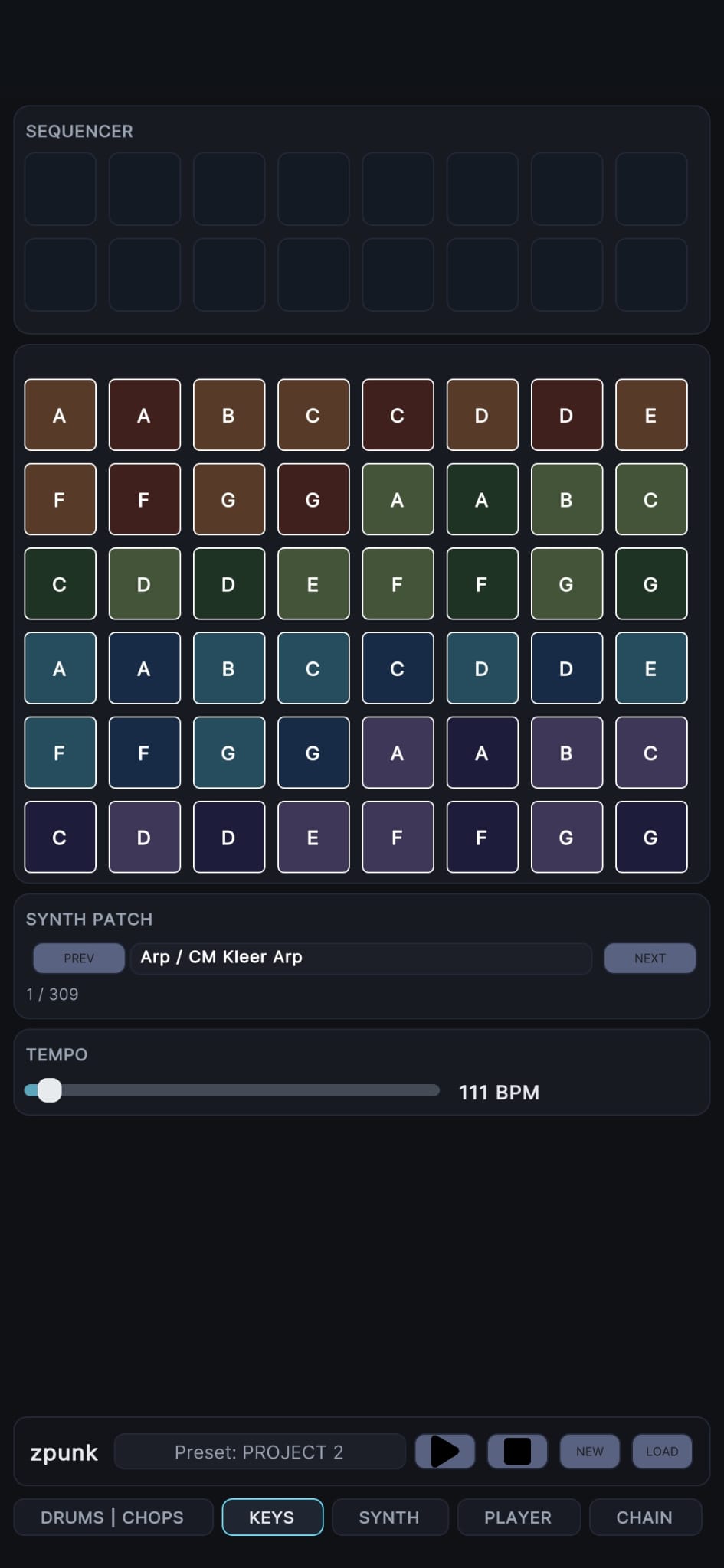Tap the Preset: PROJECT 2 field
Image resolution: width=724 pixels, height=1568 pixels.
(x=259, y=1452)
